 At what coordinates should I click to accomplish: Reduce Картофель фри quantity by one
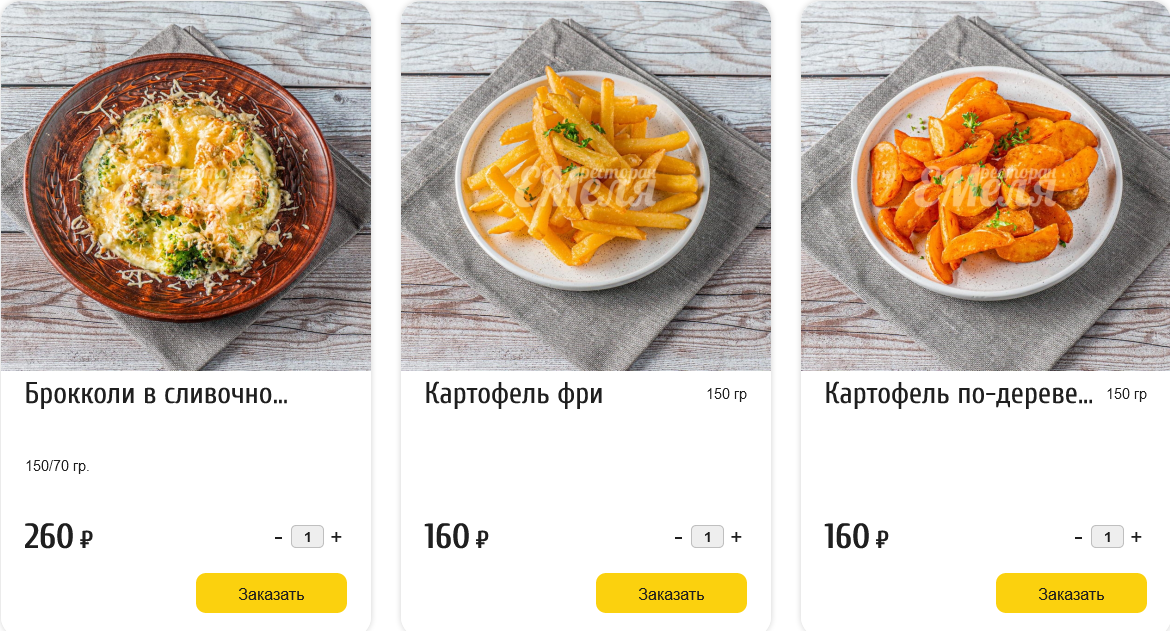click(678, 537)
